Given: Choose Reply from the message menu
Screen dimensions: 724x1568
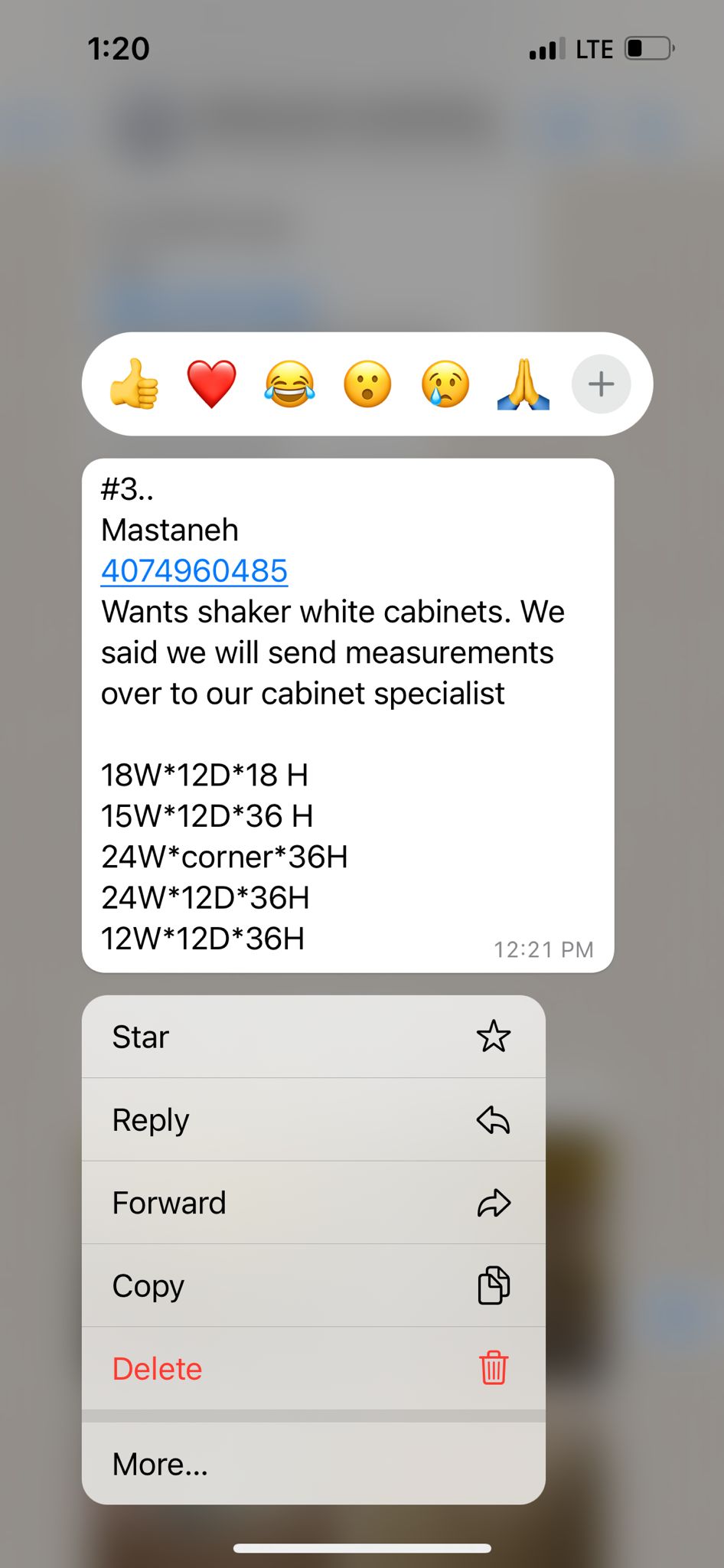Looking at the screenshot, I should 314,1120.
